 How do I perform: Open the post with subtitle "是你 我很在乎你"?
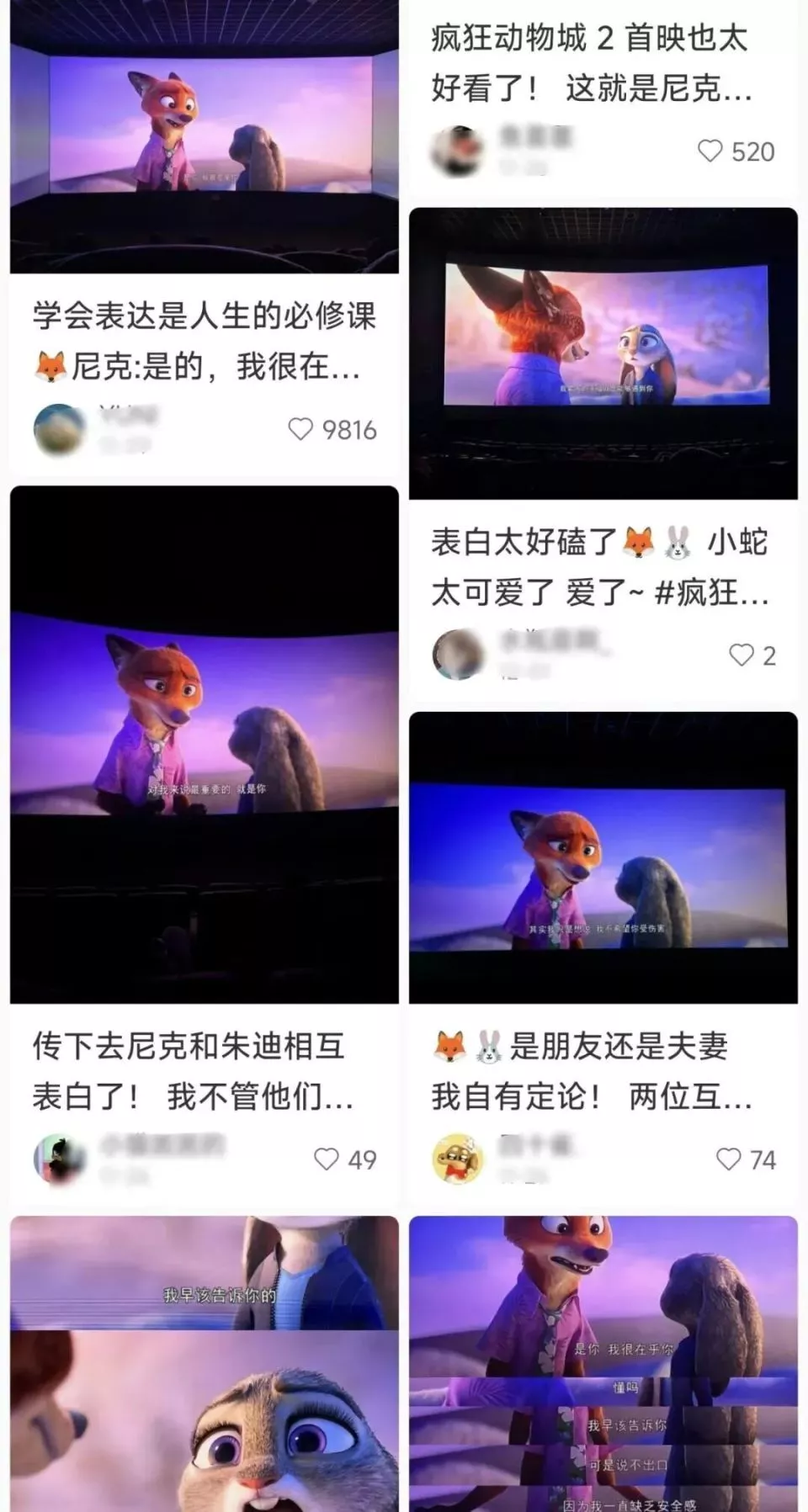603,1363
